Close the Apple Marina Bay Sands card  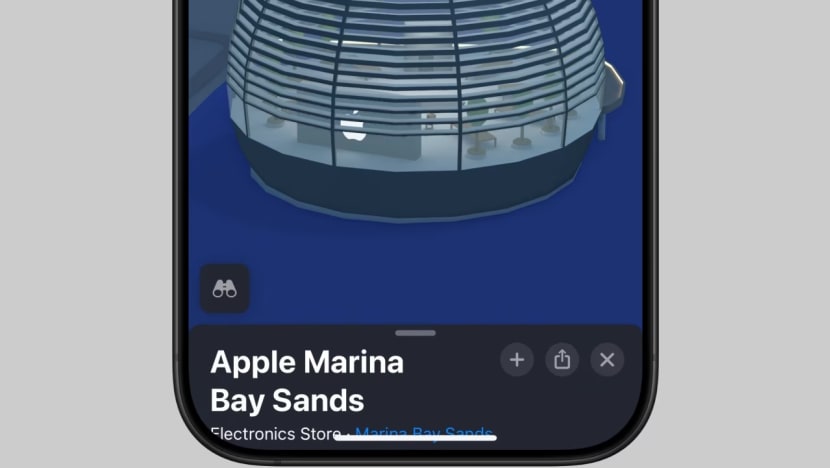[607, 360]
